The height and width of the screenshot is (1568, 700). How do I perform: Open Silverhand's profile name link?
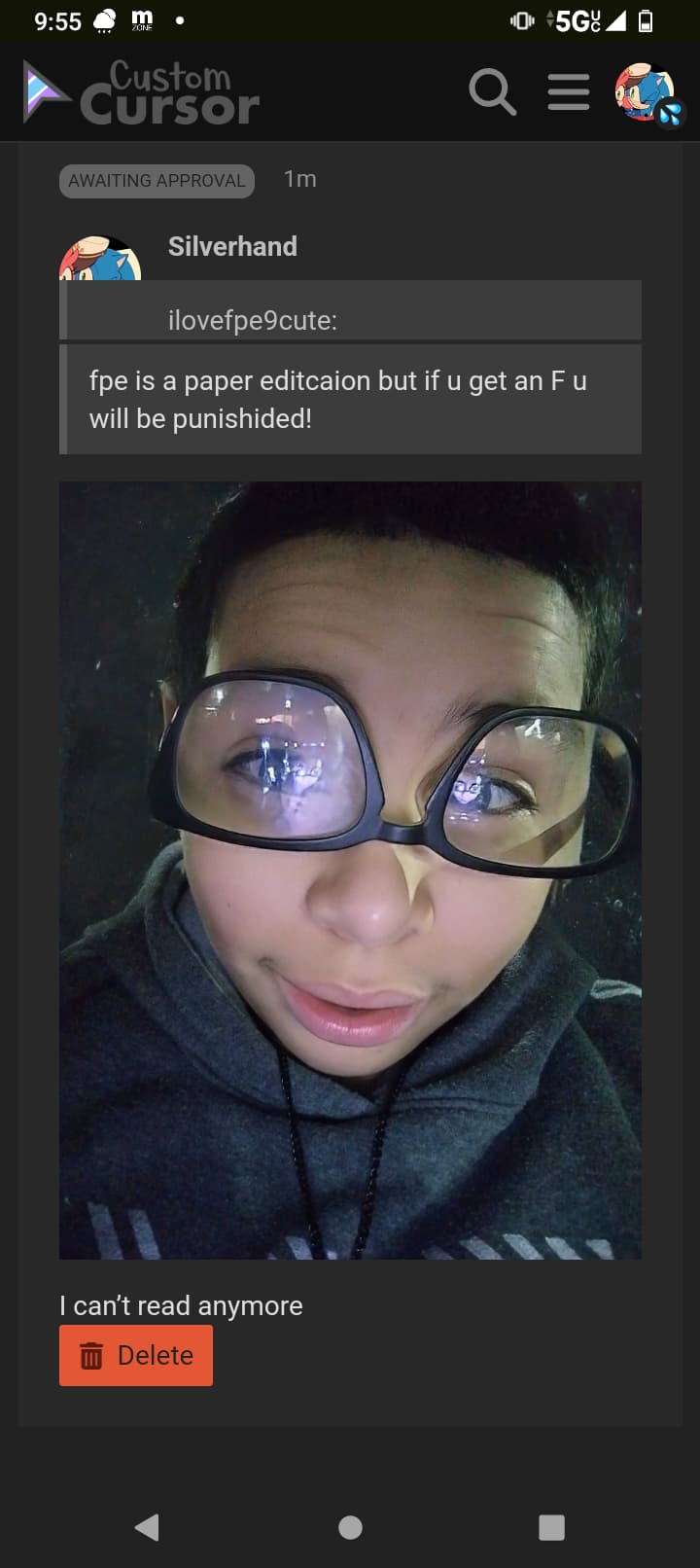click(x=232, y=247)
